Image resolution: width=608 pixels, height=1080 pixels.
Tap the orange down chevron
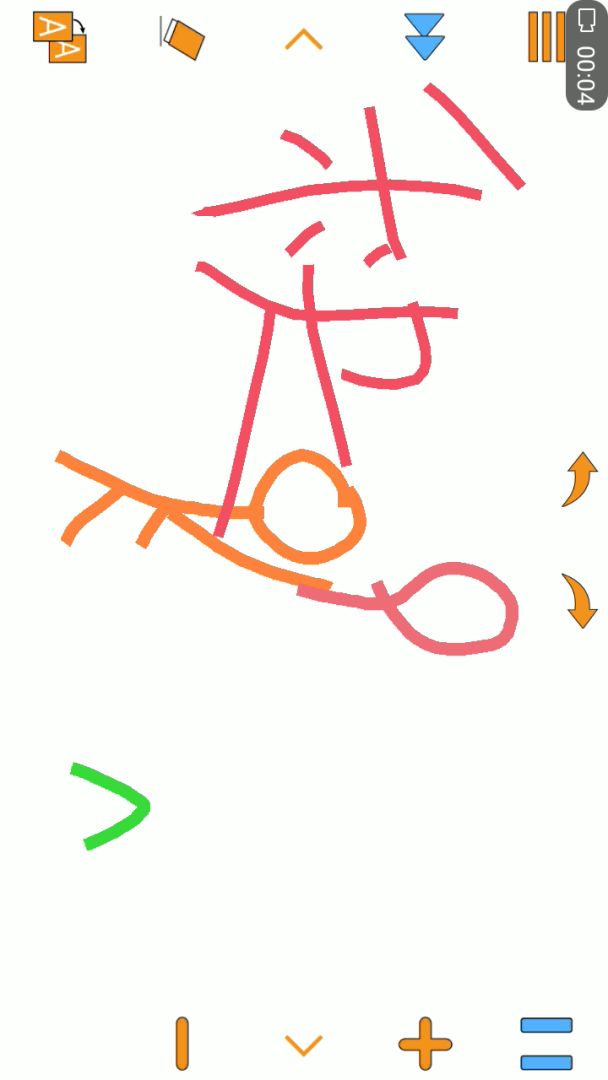point(303,1045)
